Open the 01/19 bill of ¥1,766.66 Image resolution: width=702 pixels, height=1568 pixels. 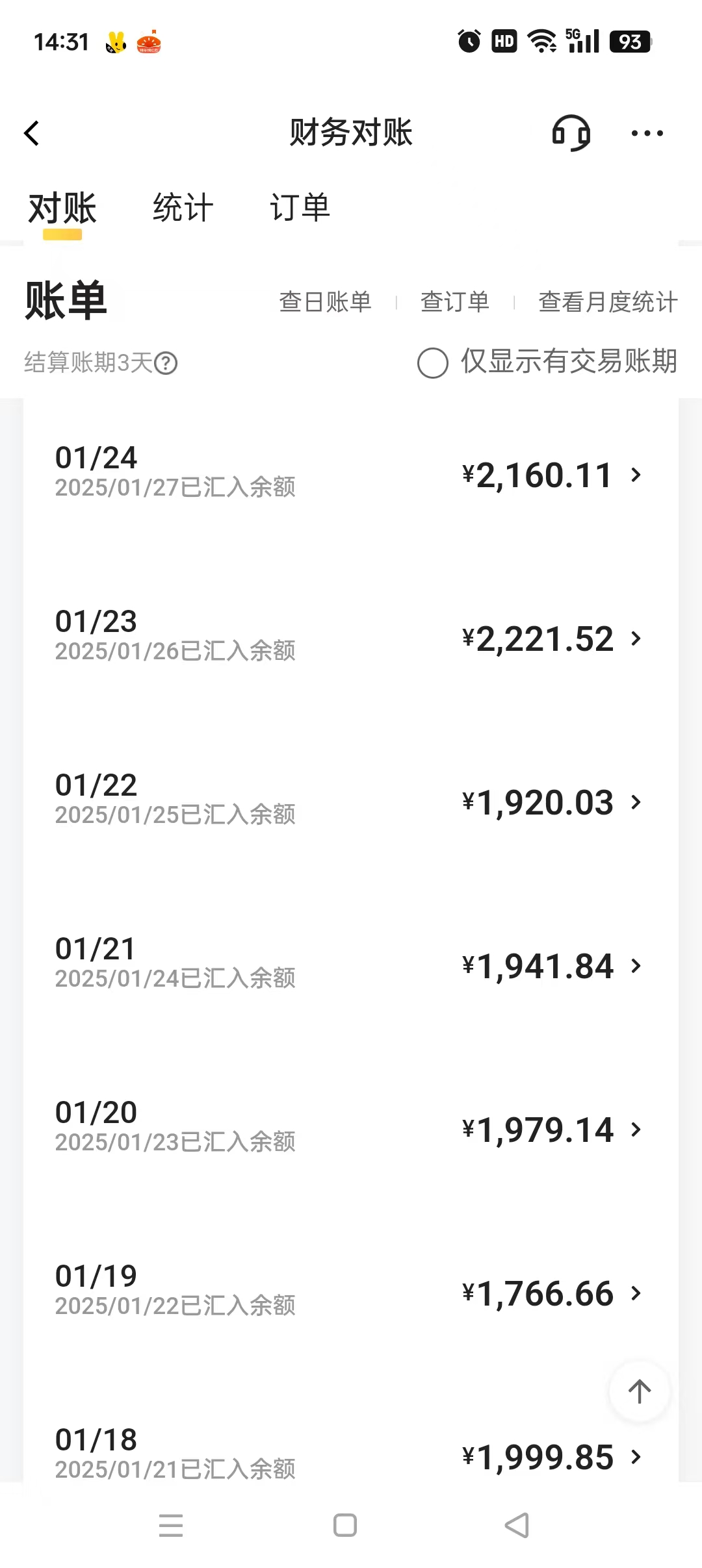click(351, 1291)
